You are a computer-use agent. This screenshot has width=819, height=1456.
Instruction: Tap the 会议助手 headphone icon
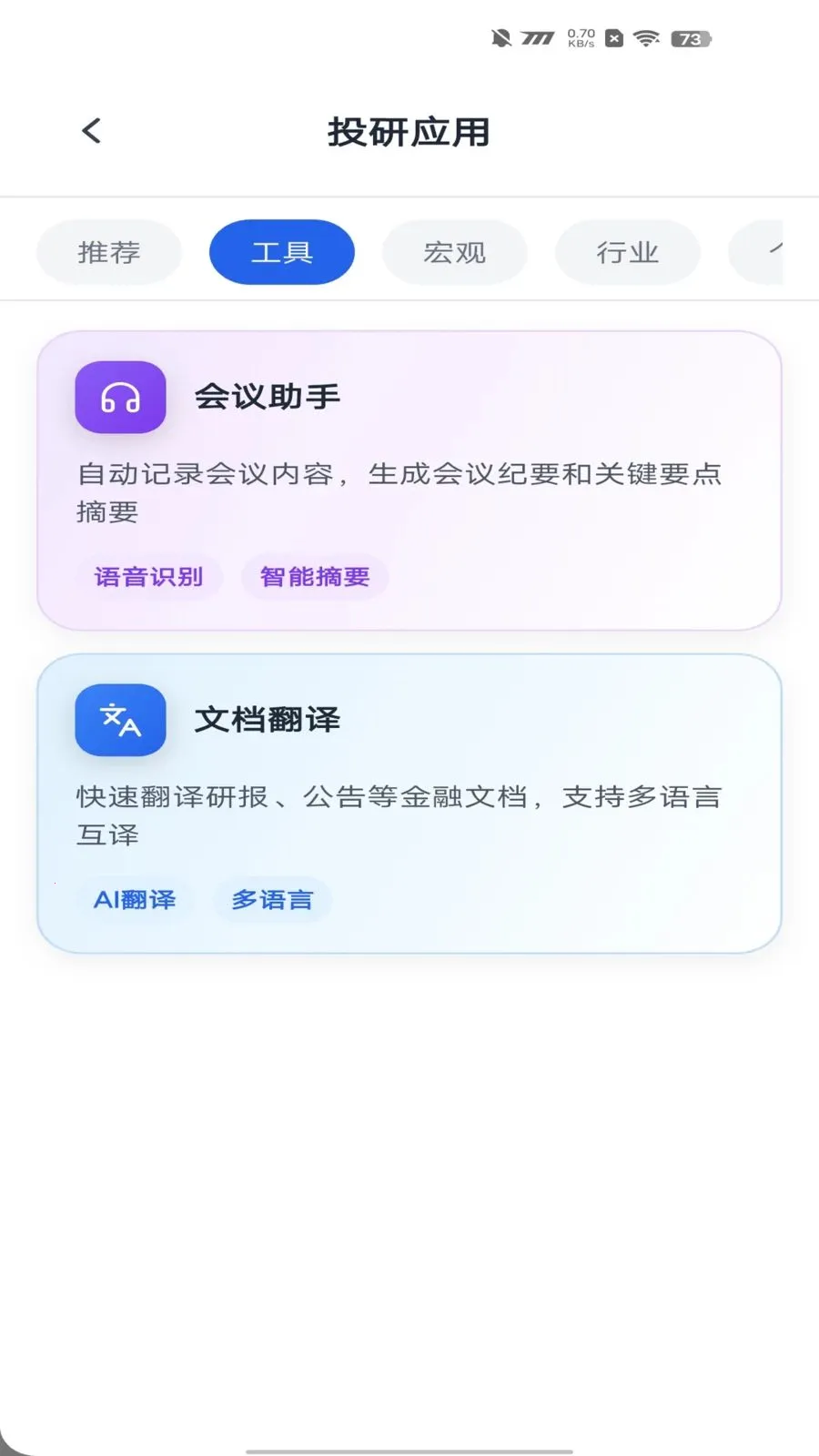point(119,398)
